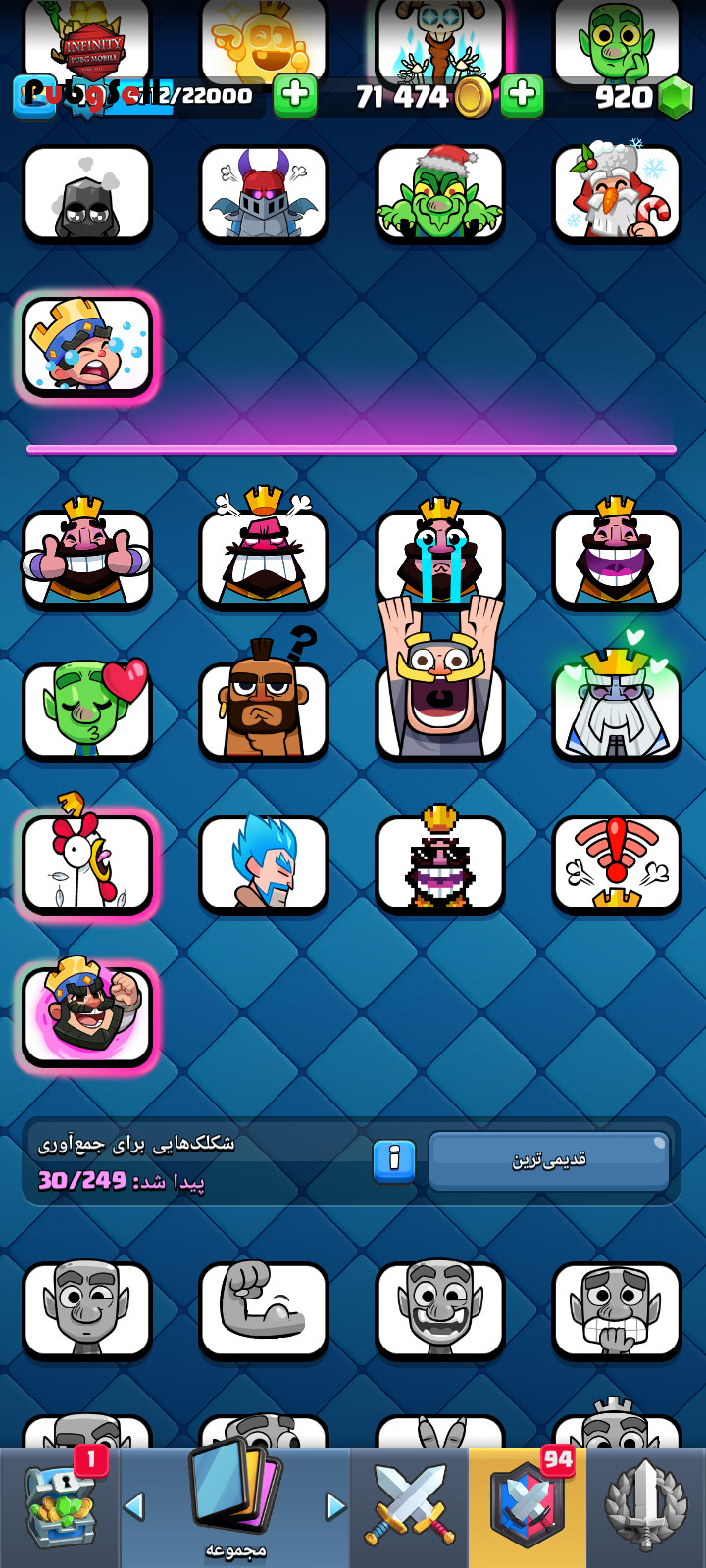Choose the blue-haired ice wizard emote
This screenshot has height=1568, width=706.
(264, 862)
